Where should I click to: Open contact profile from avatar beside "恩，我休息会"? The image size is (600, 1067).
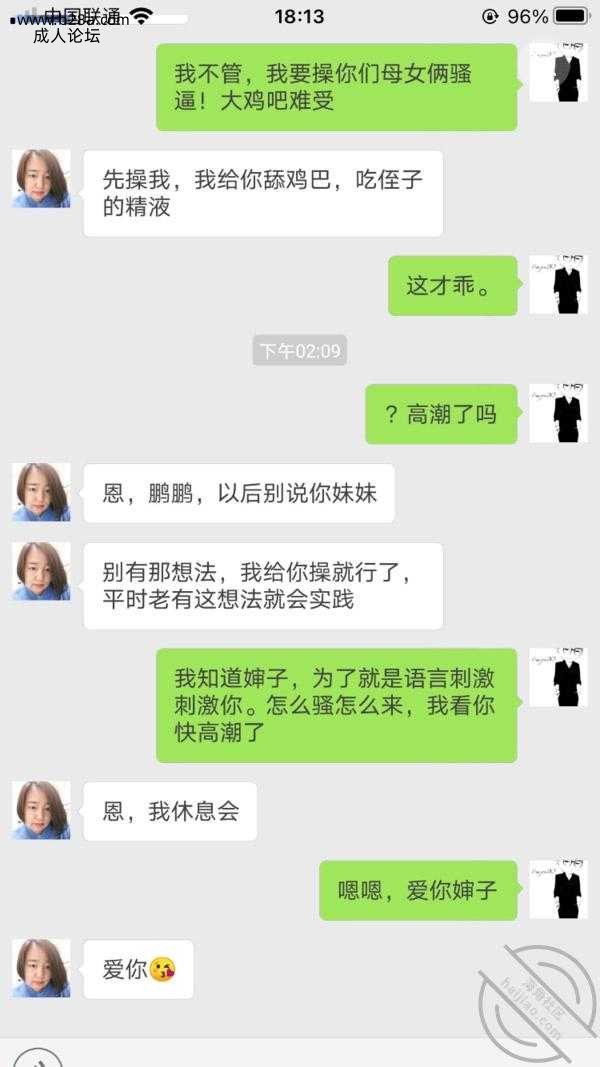41,810
